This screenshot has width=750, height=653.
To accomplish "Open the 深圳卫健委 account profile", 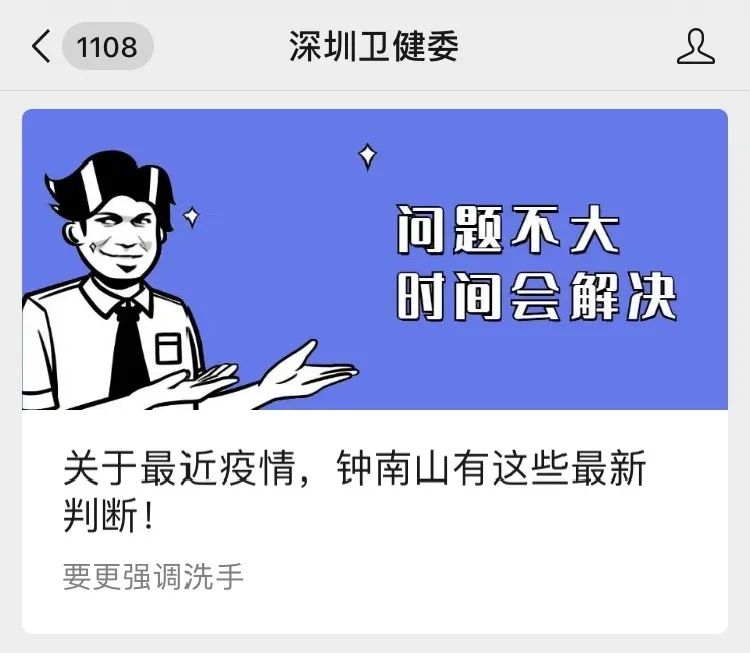I will coord(696,47).
